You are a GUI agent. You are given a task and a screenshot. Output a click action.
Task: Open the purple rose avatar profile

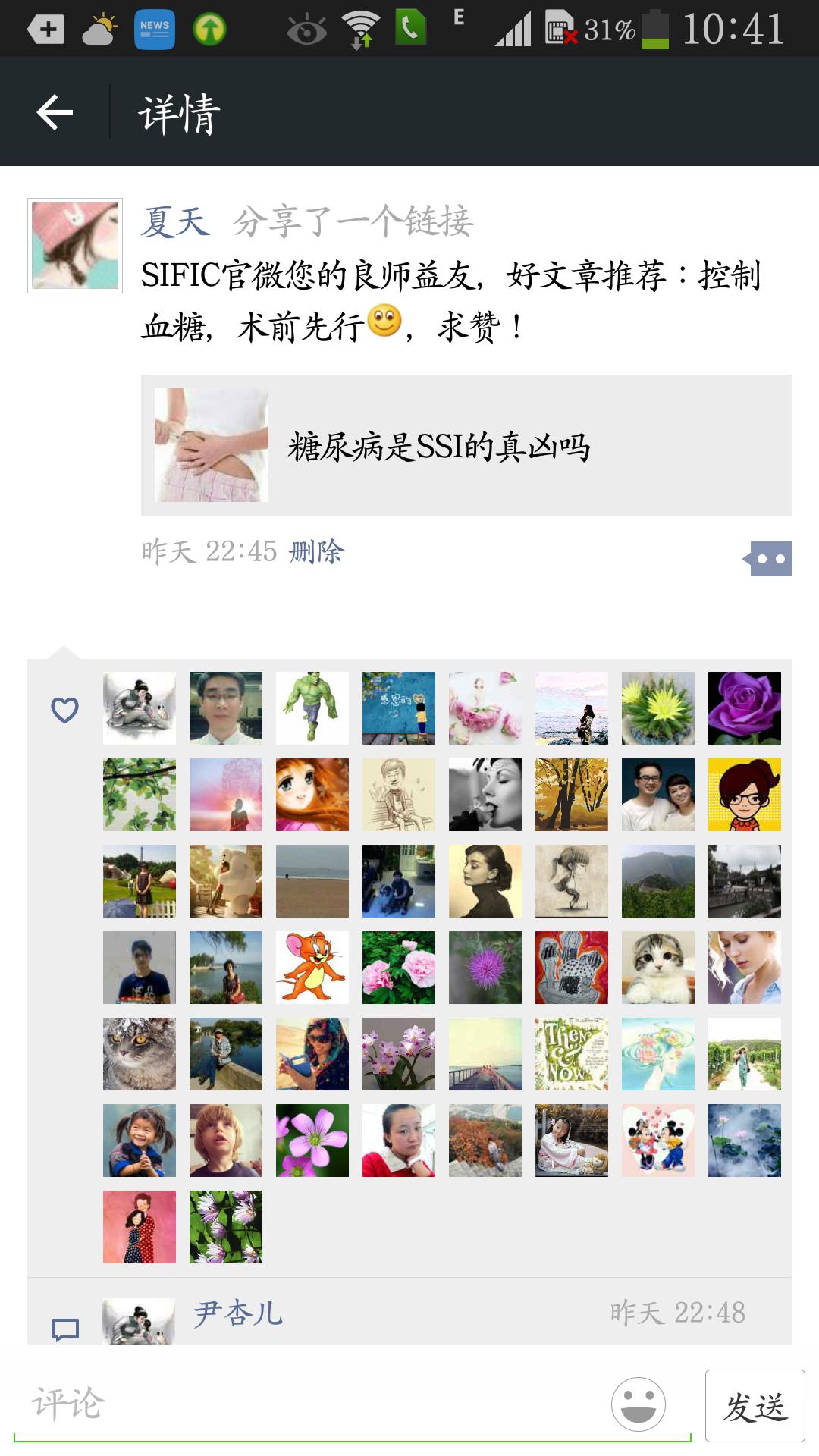(x=744, y=708)
